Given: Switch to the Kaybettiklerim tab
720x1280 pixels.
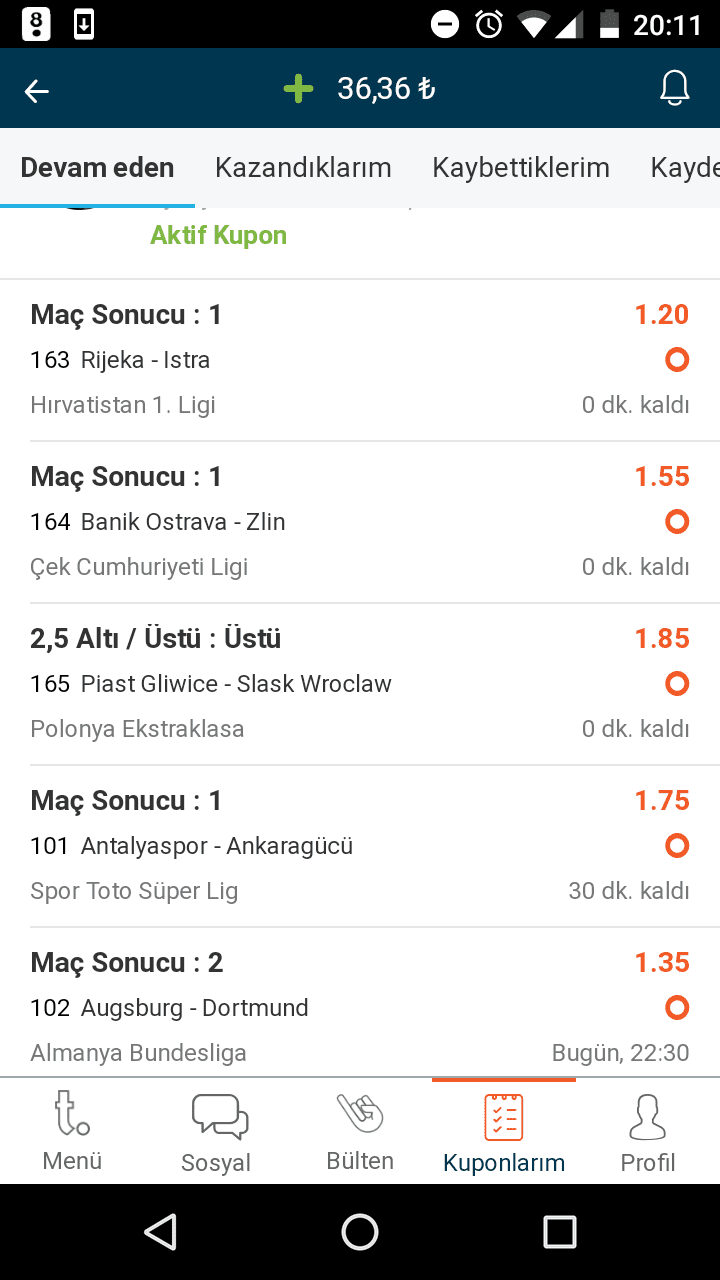Looking at the screenshot, I should click(x=521, y=167).
